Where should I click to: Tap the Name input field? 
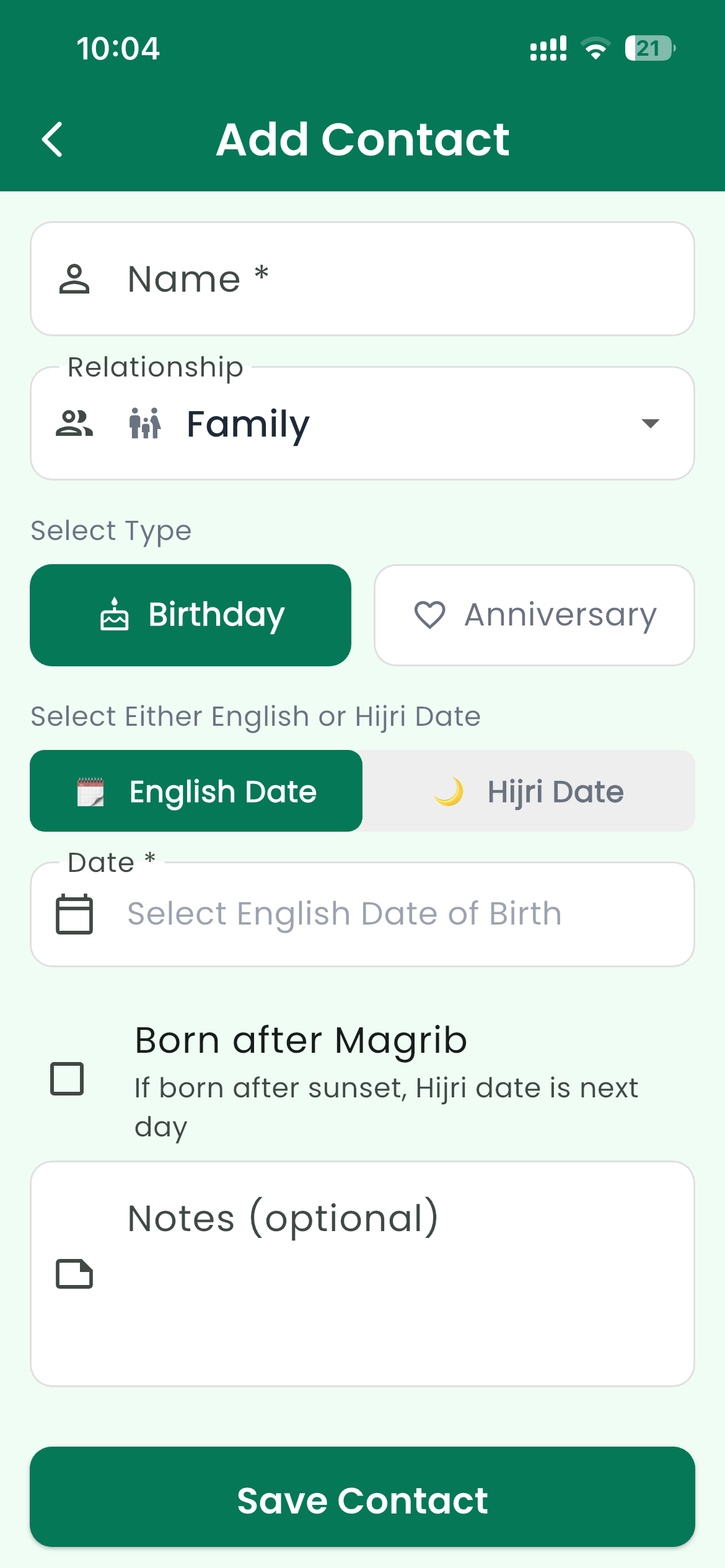point(362,279)
